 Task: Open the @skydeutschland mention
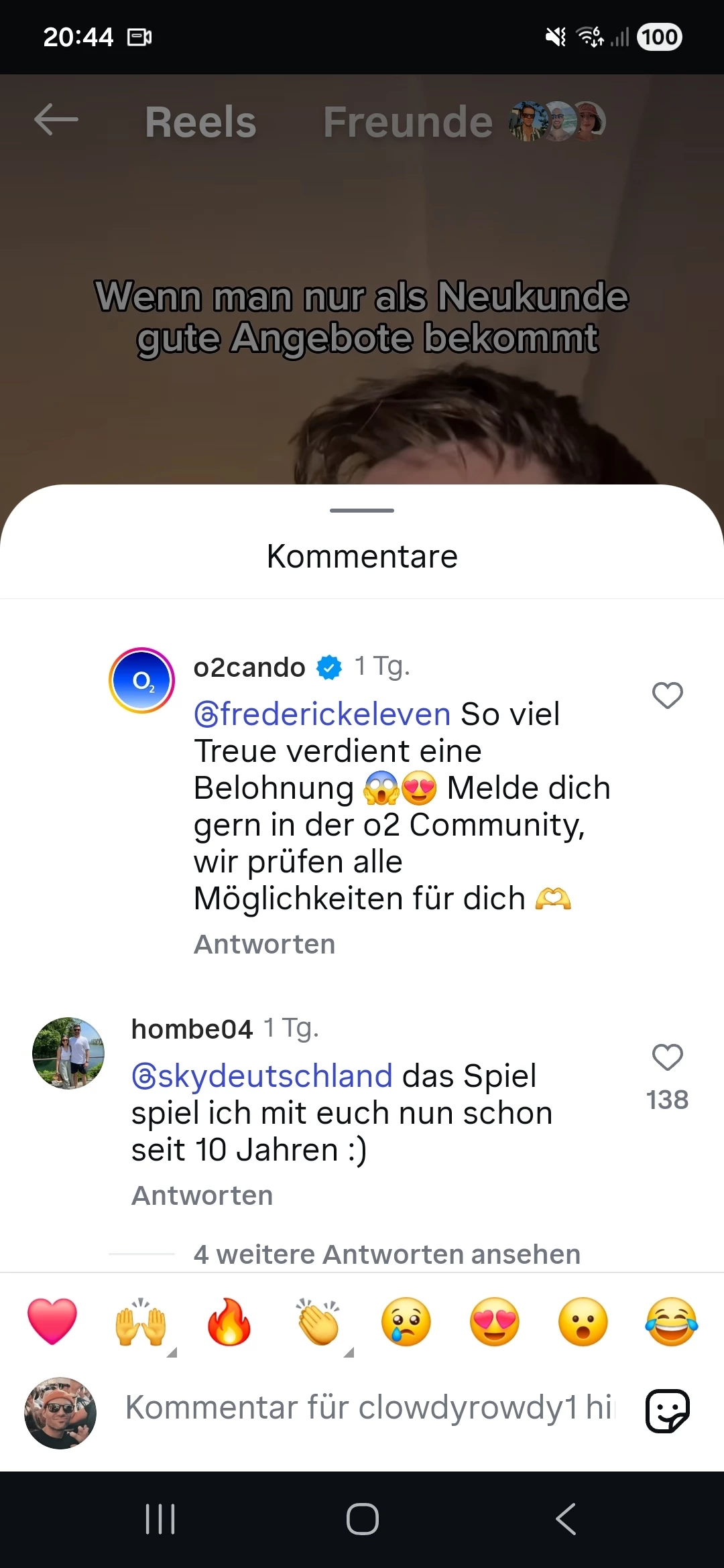click(261, 1076)
